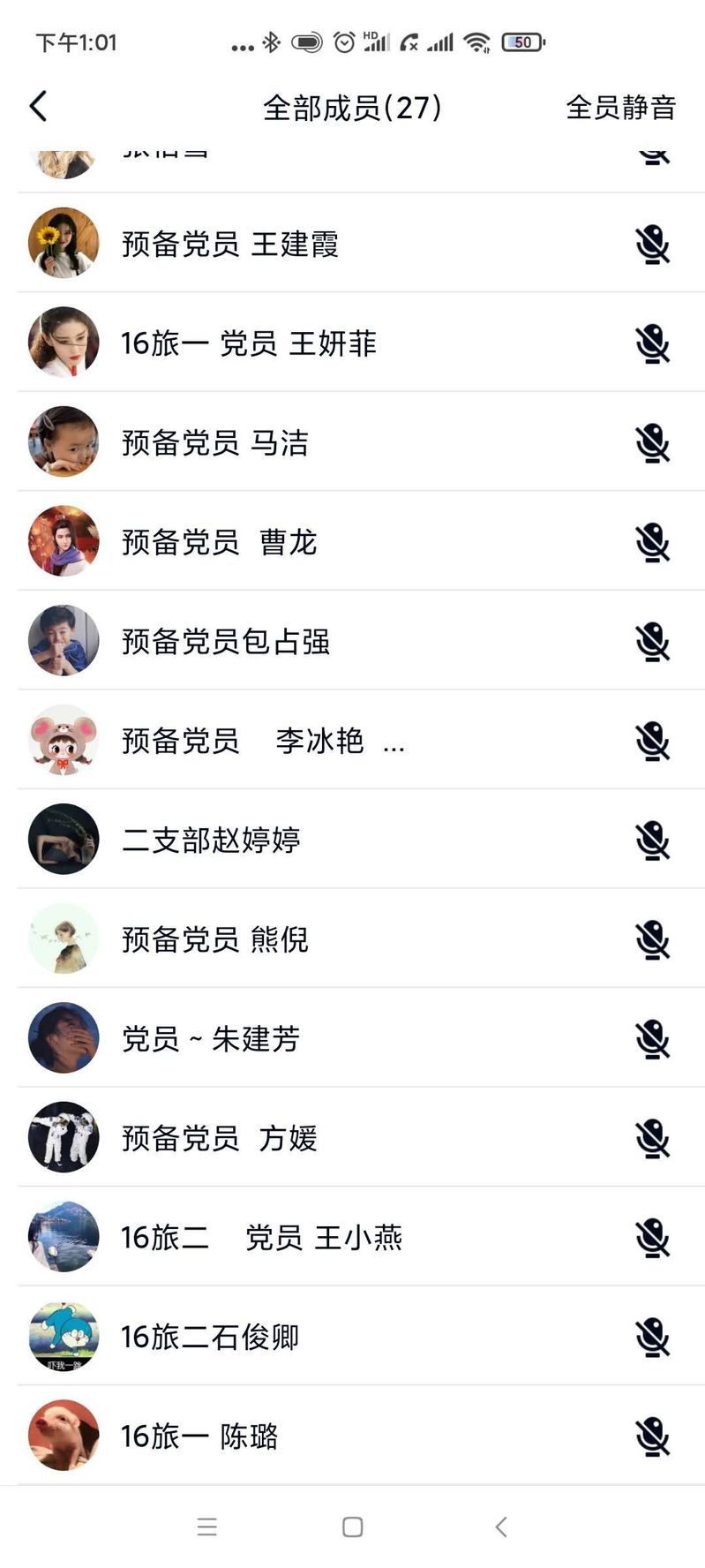
Task: Toggle microphone for 预备党员 方媛
Action: [x=652, y=1138]
